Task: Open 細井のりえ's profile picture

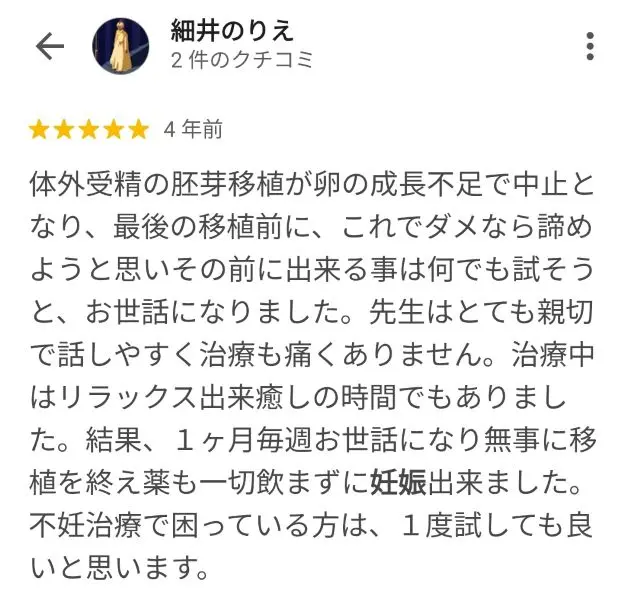Action: (121, 46)
